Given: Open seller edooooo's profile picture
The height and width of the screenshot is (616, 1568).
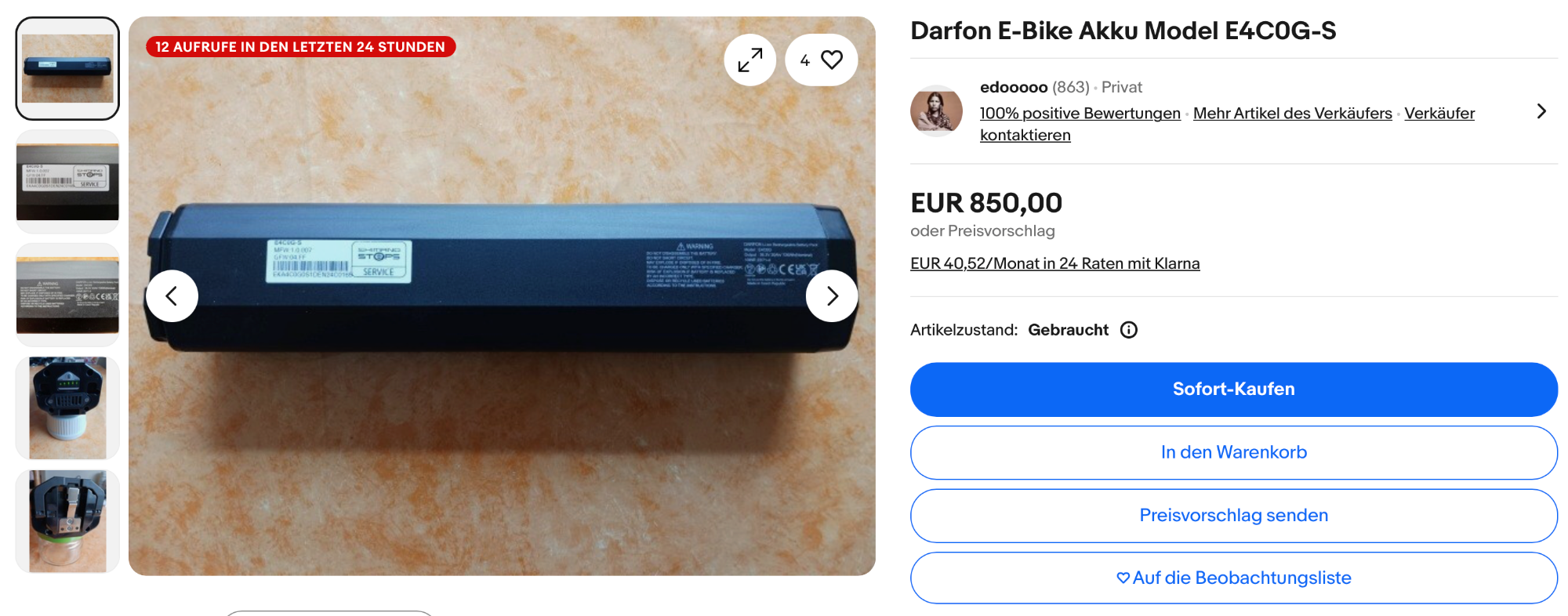Looking at the screenshot, I should click(936, 111).
